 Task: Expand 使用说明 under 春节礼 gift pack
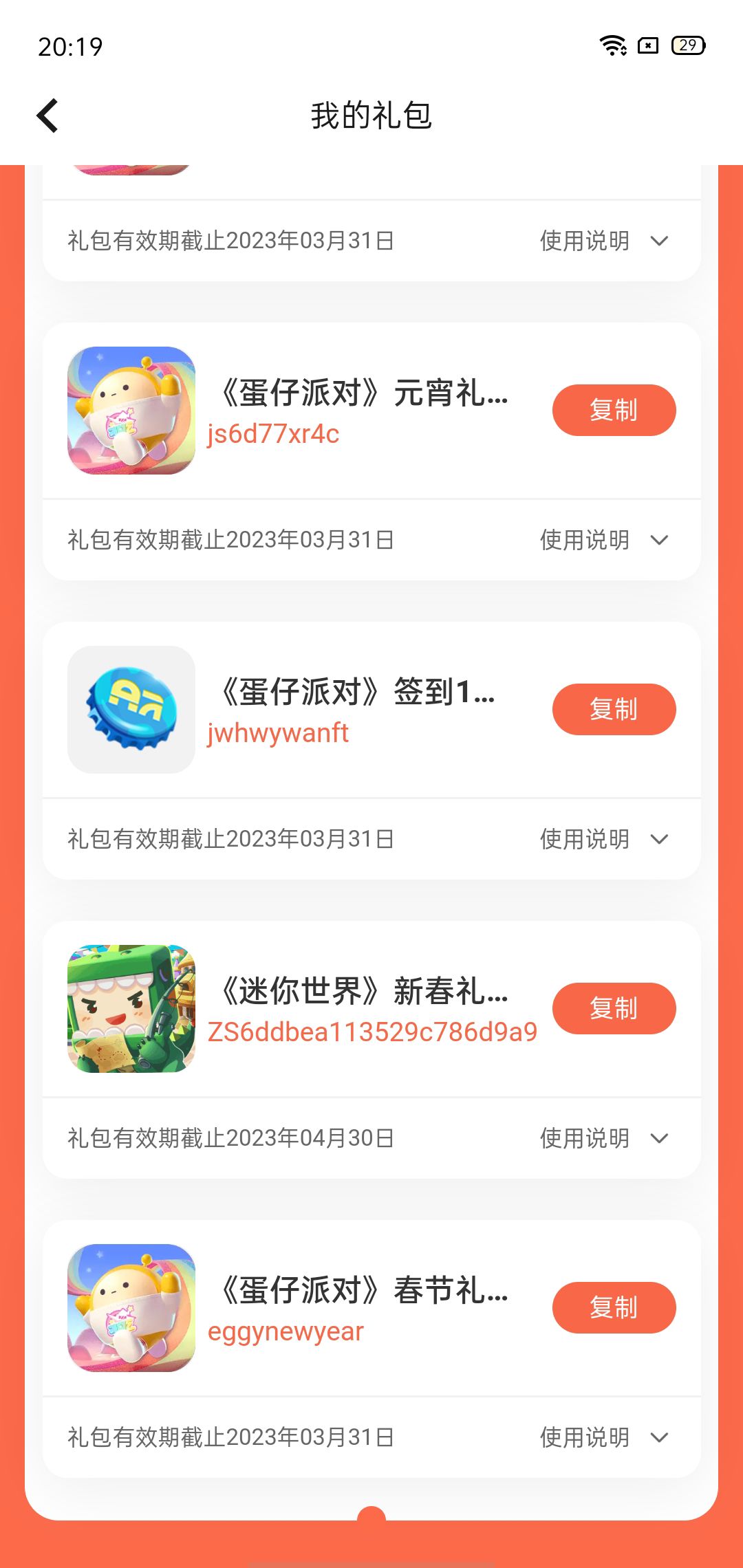click(603, 1438)
